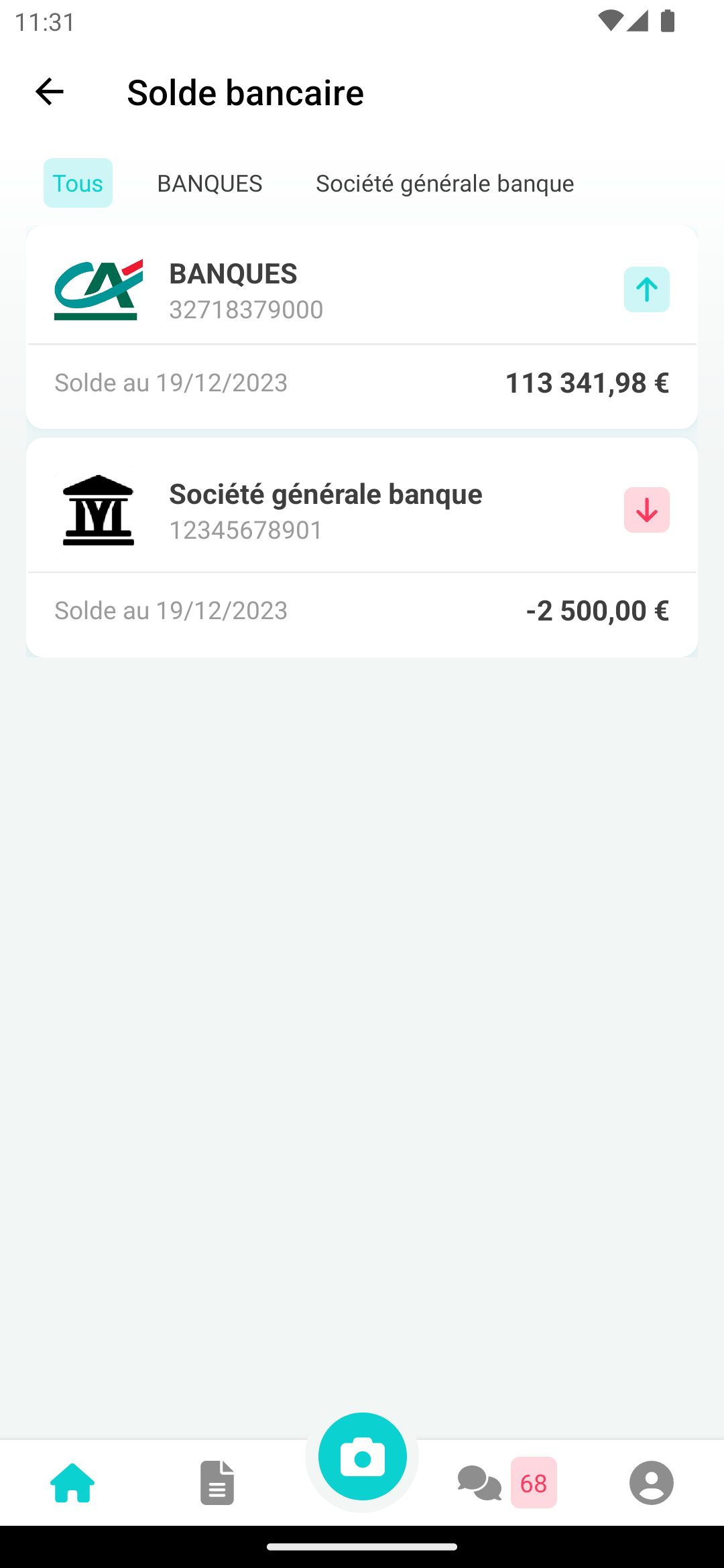Open the home tab
The image size is (724, 1568).
[72, 1482]
